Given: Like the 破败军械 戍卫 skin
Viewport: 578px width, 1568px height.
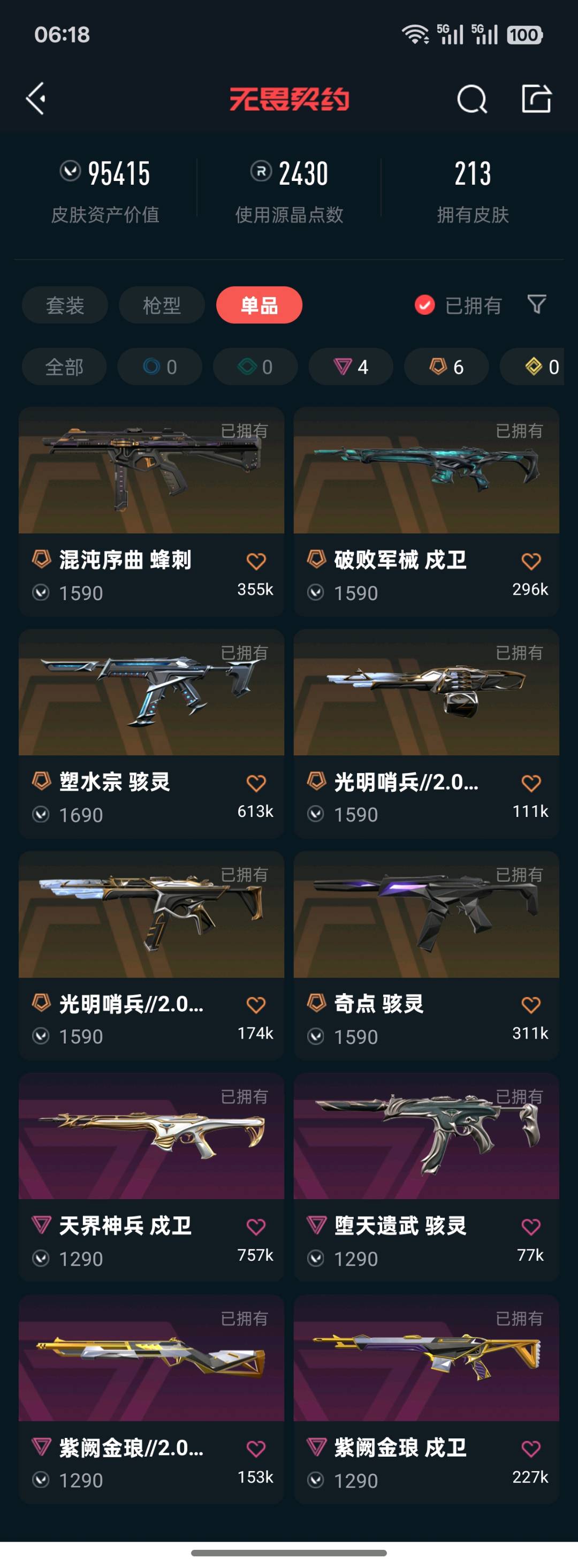Looking at the screenshot, I should click(x=531, y=560).
